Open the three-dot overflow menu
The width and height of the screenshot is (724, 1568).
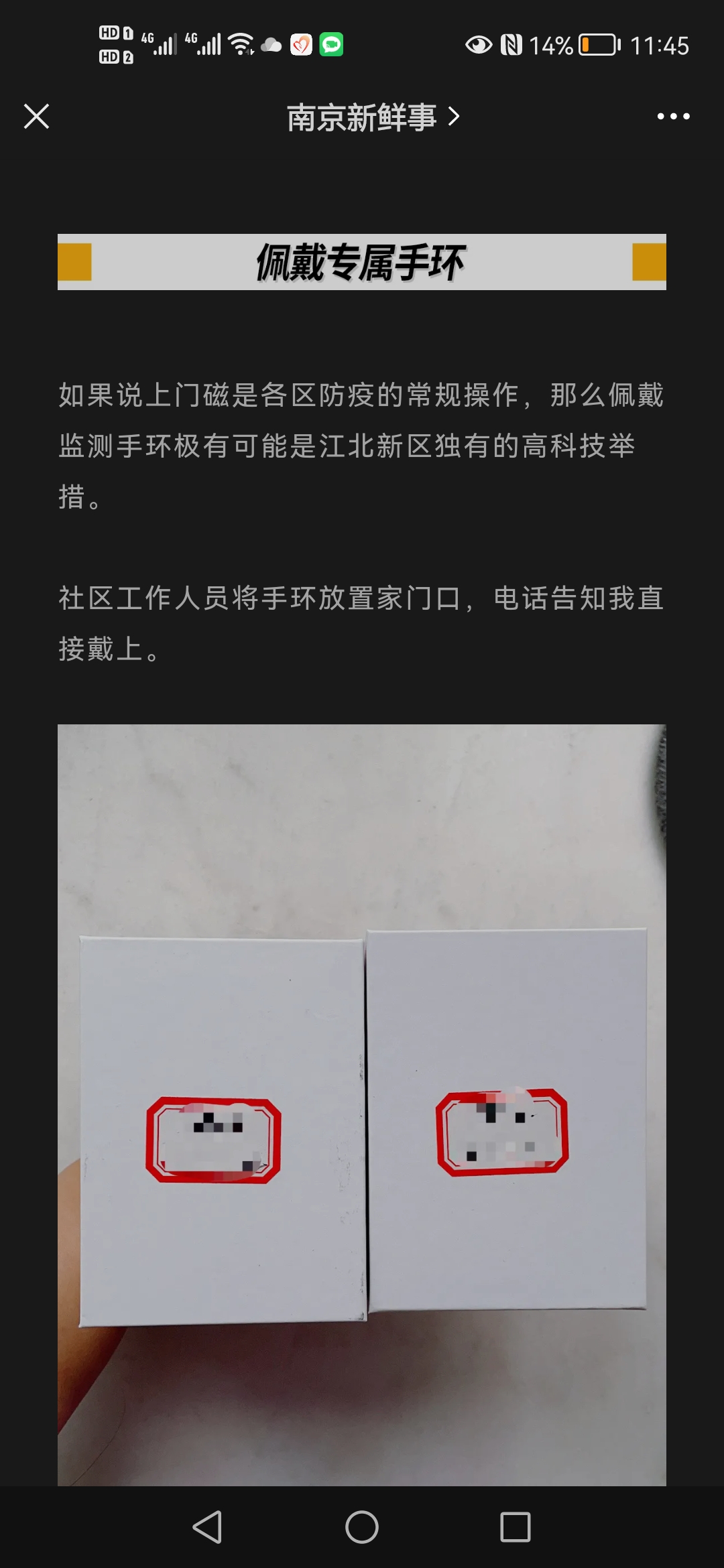tap(673, 117)
